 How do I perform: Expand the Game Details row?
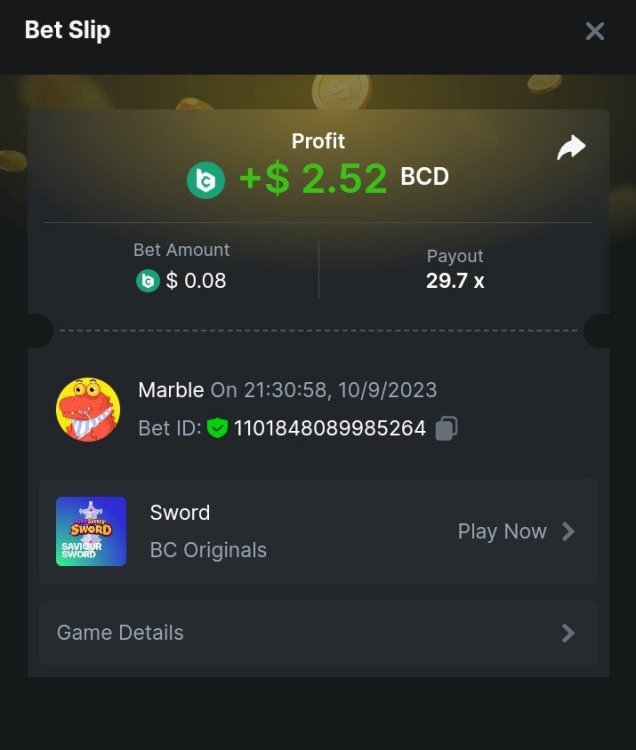[318, 632]
